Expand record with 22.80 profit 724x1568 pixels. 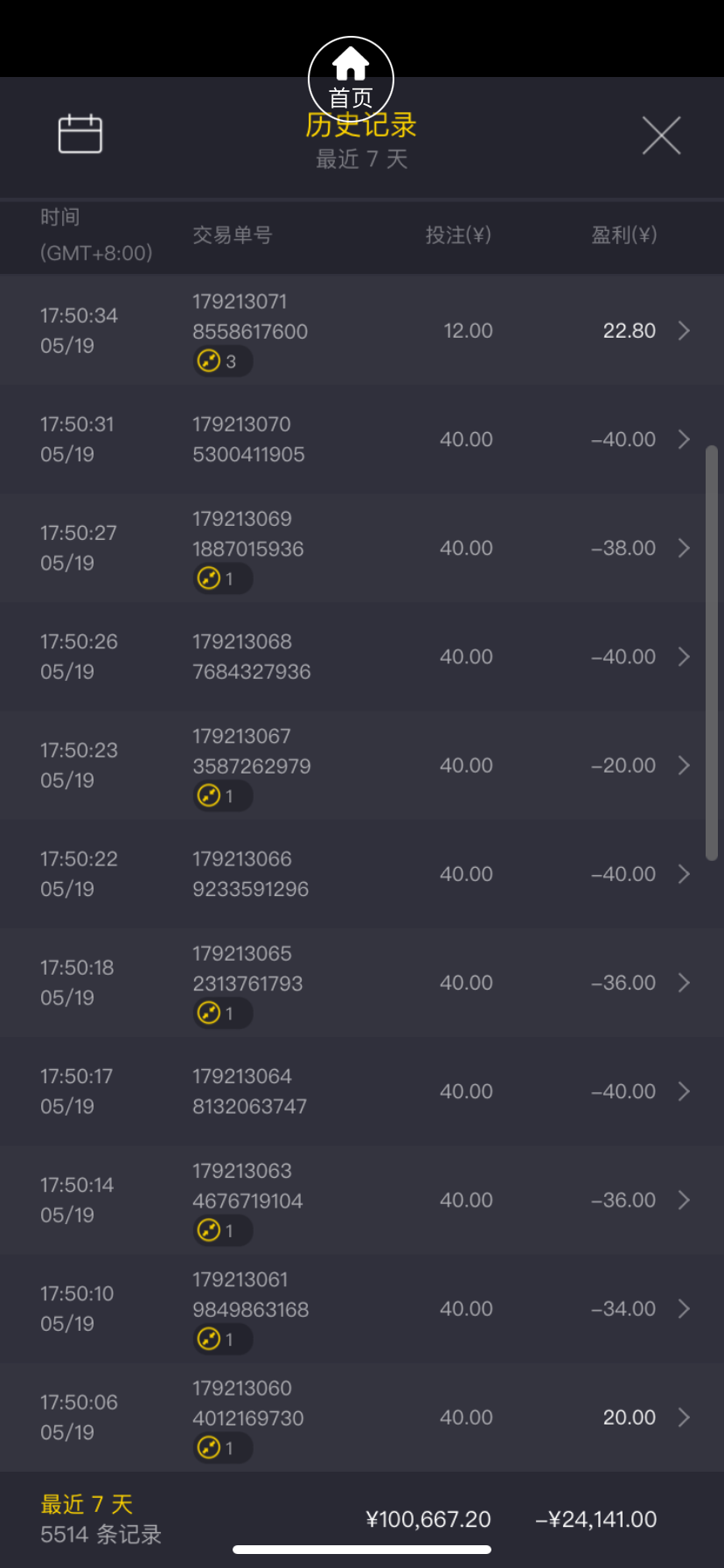[x=685, y=330]
